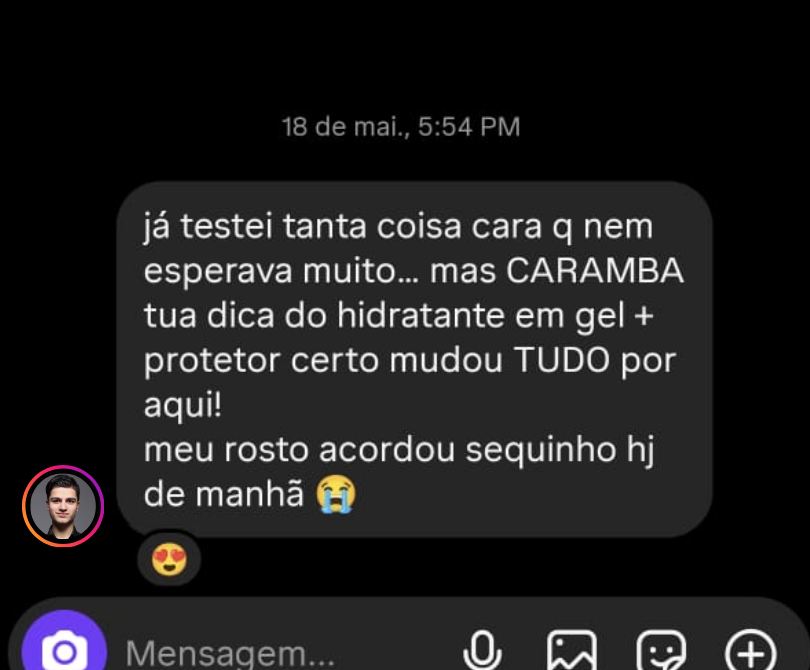Choose a sticker to send
The image size is (810, 670).
click(x=661, y=652)
